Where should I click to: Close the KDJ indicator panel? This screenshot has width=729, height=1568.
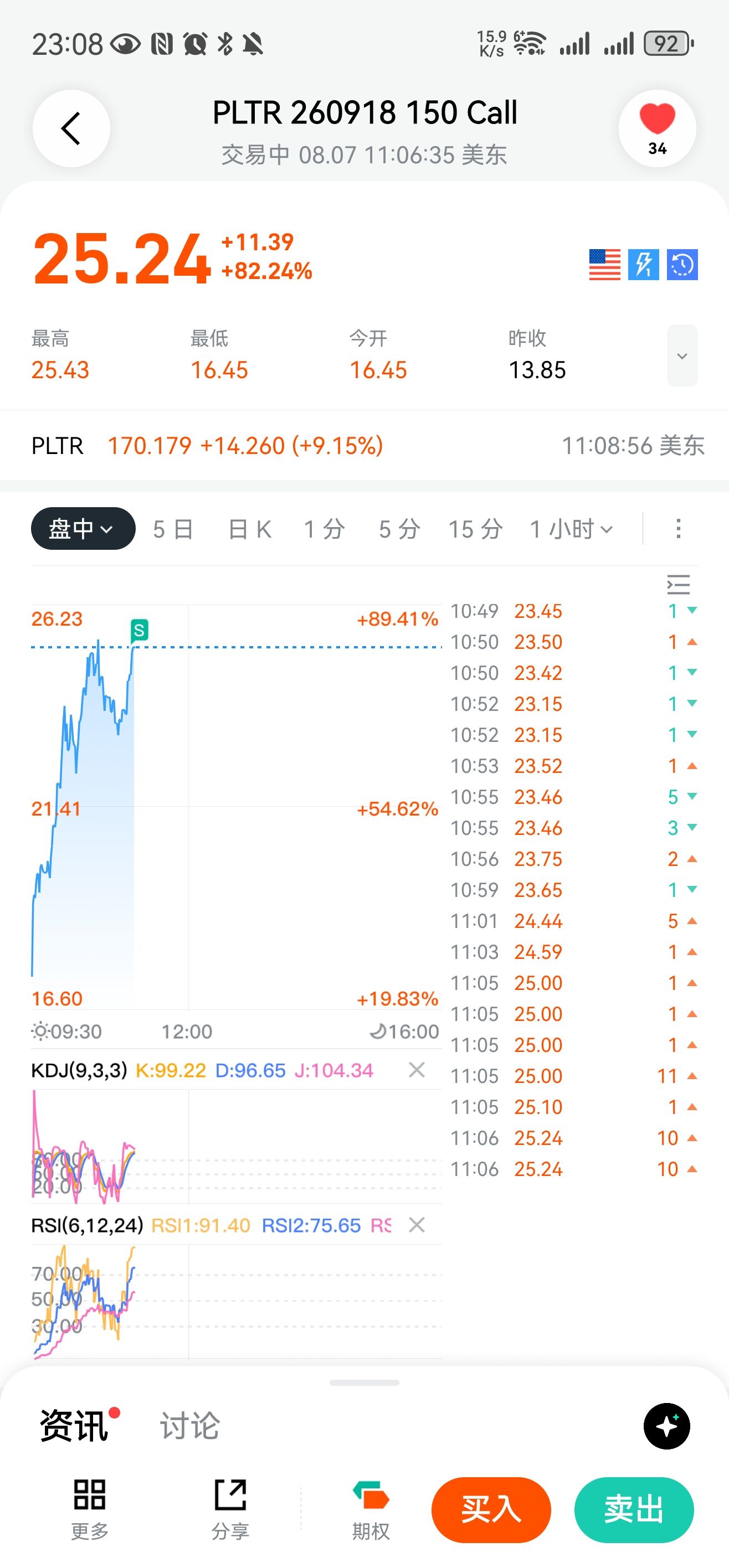(417, 1070)
